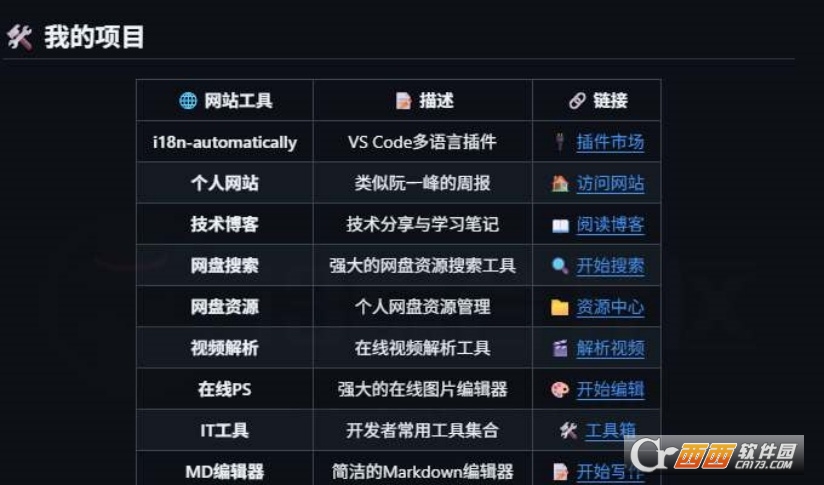Screen dimensions: 824x485
Task: Tap the 开始写作 link
Action: [x=609, y=471]
